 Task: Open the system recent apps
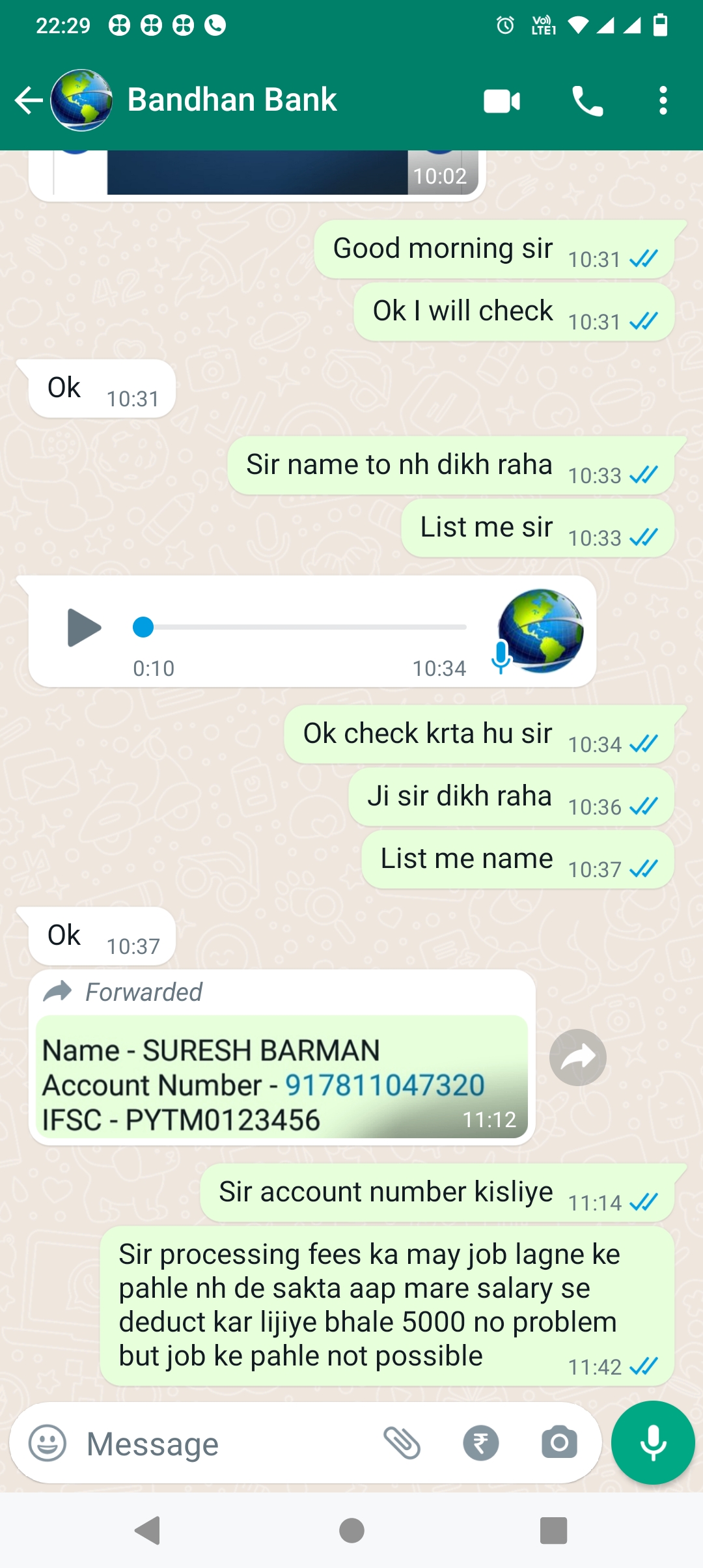coord(553,1530)
